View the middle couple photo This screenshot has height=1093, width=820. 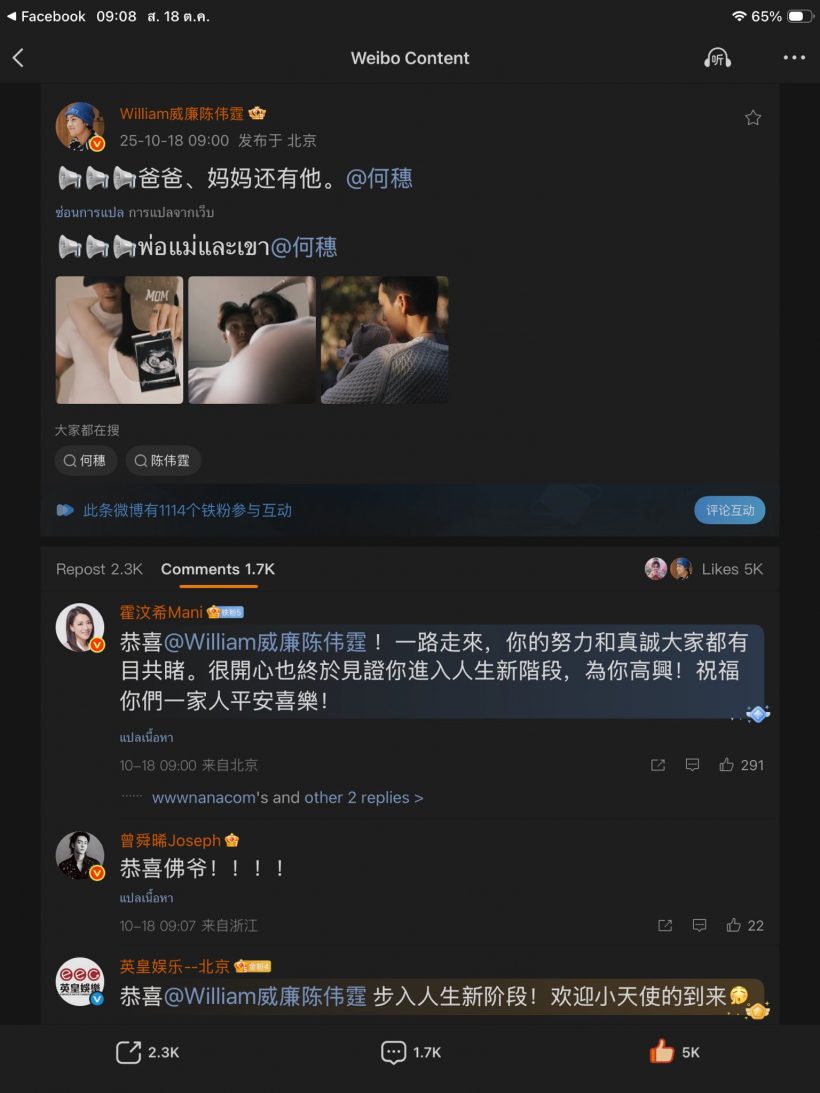[252, 340]
